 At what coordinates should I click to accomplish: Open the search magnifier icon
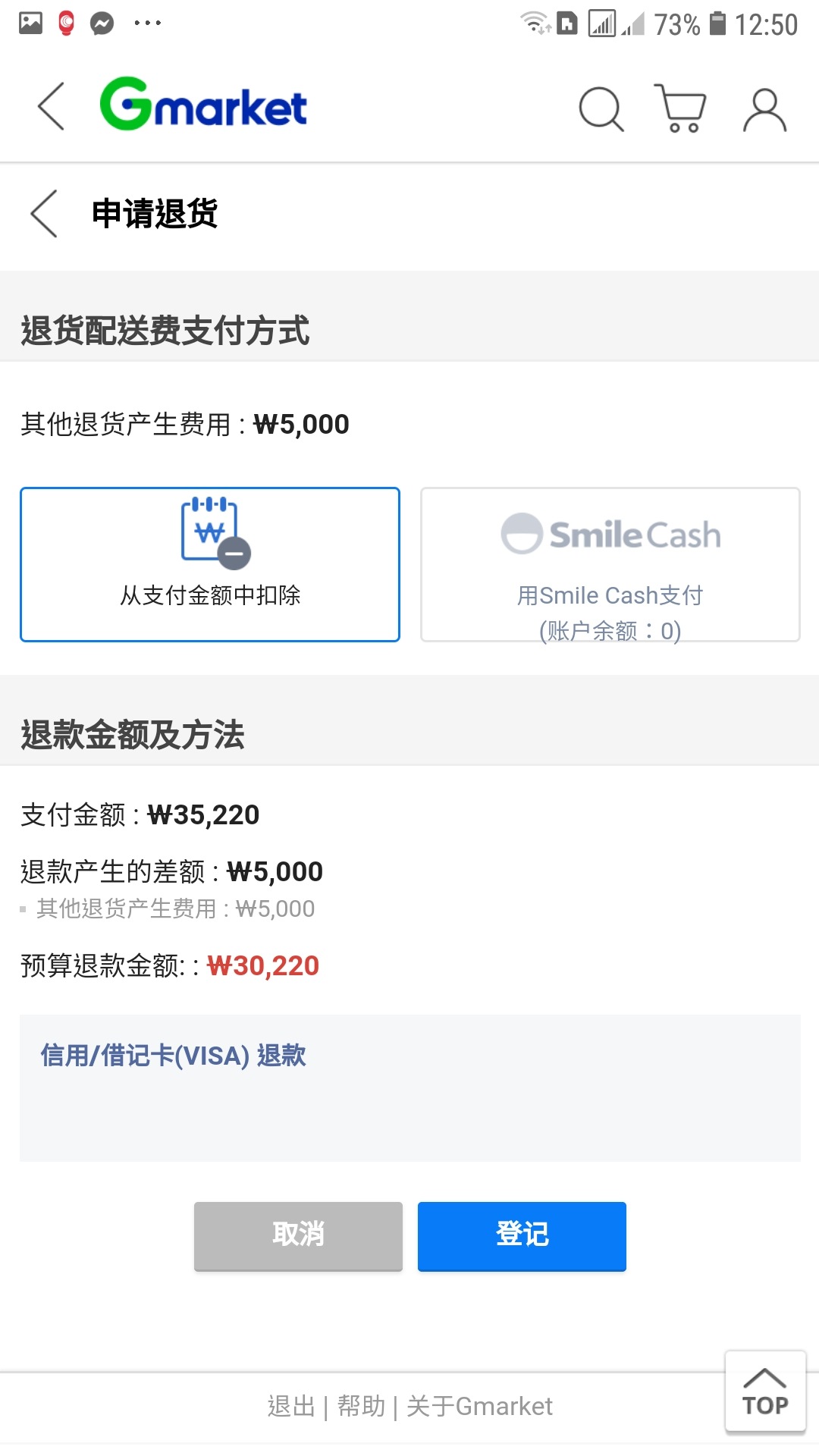point(601,108)
